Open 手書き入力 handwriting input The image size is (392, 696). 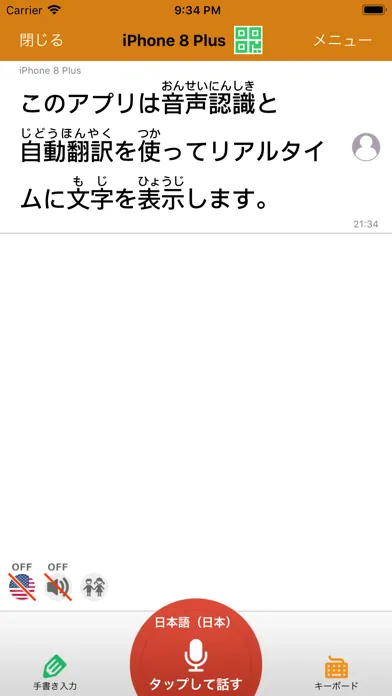coord(55,673)
